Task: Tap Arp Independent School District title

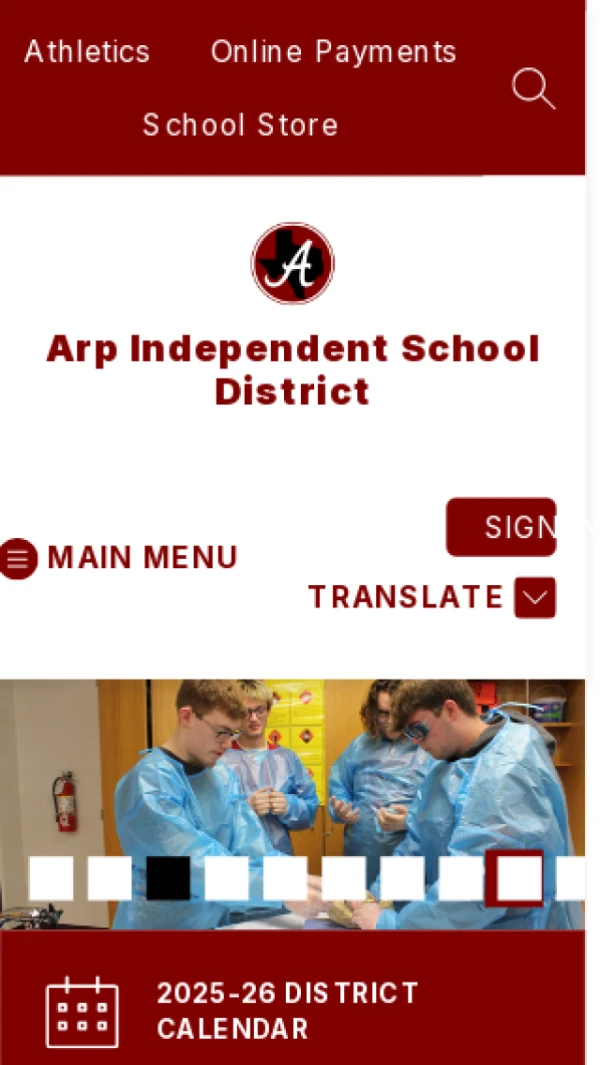Action: coord(293,369)
